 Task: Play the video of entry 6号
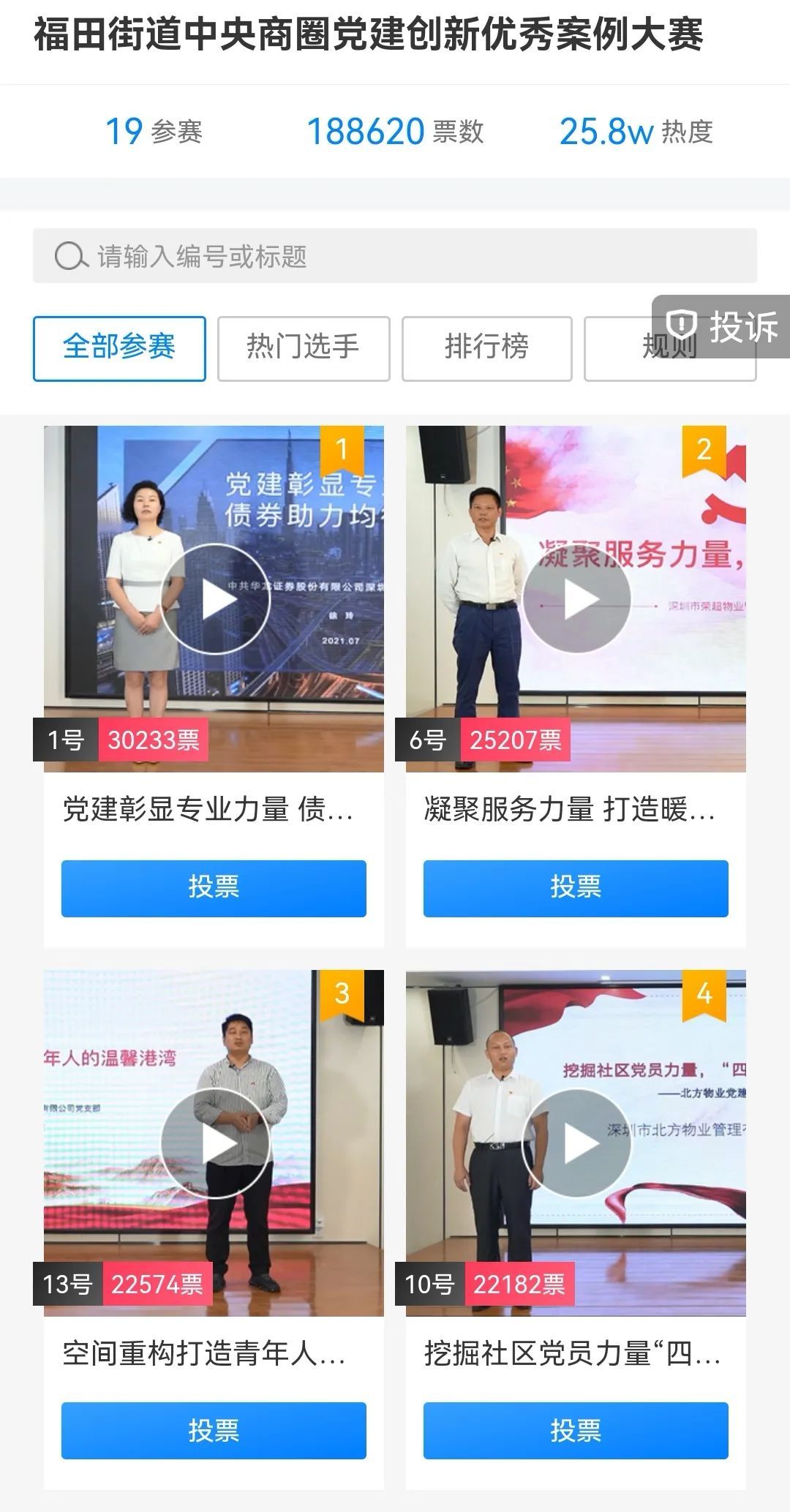577,599
